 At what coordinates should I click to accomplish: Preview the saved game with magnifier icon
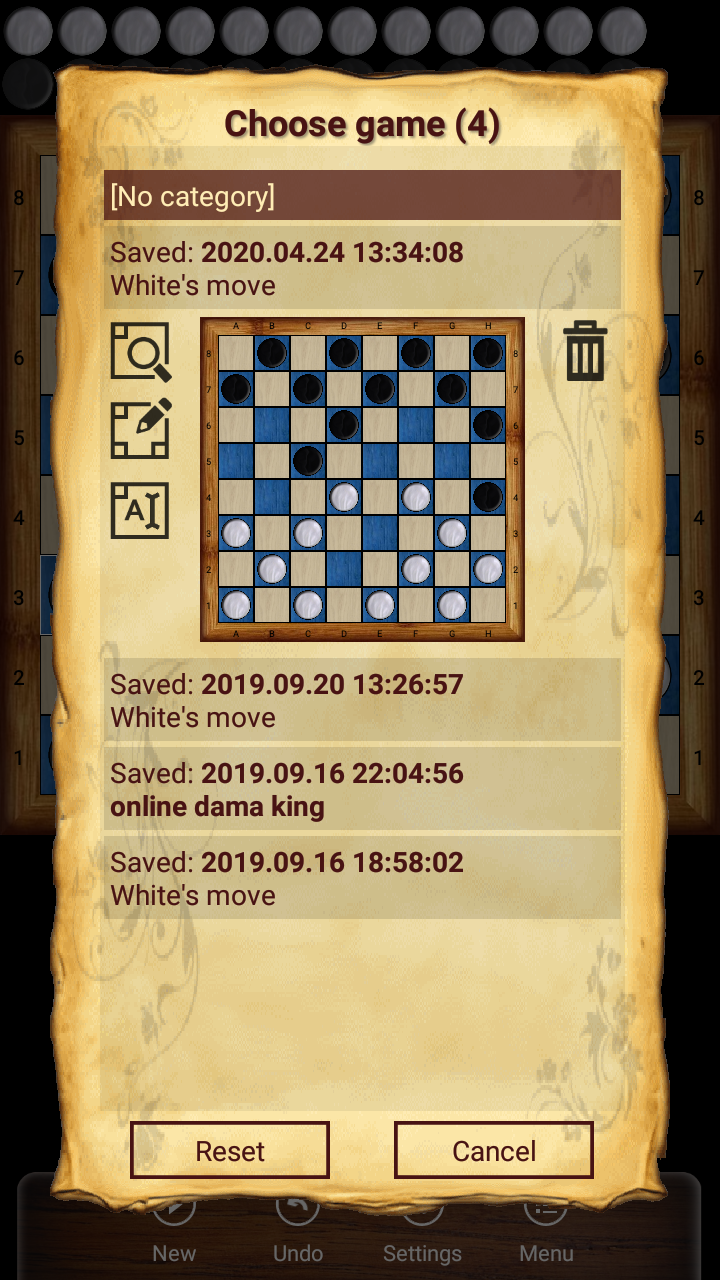click(x=140, y=351)
